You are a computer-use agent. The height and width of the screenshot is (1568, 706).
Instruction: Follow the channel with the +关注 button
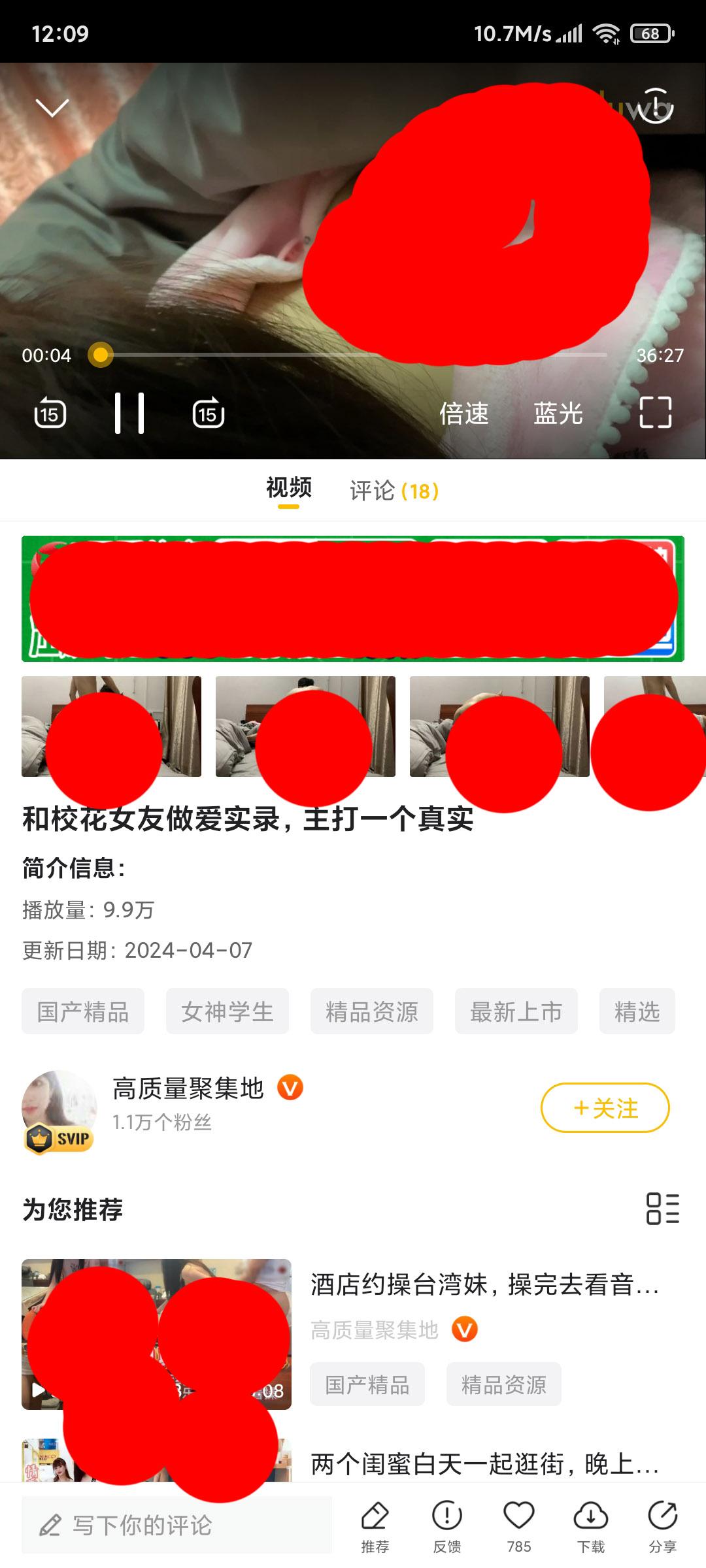(x=605, y=1108)
